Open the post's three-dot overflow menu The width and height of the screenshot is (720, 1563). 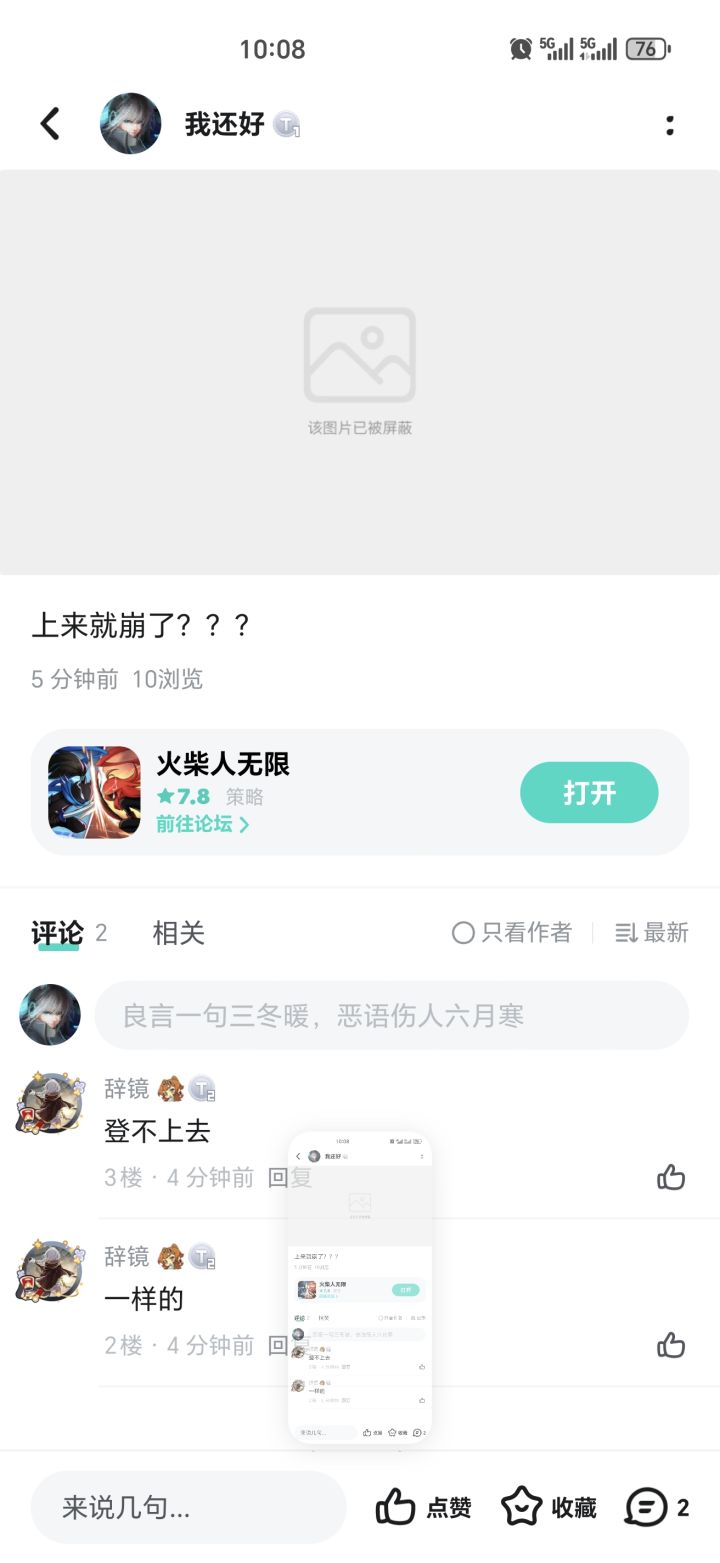coord(669,125)
